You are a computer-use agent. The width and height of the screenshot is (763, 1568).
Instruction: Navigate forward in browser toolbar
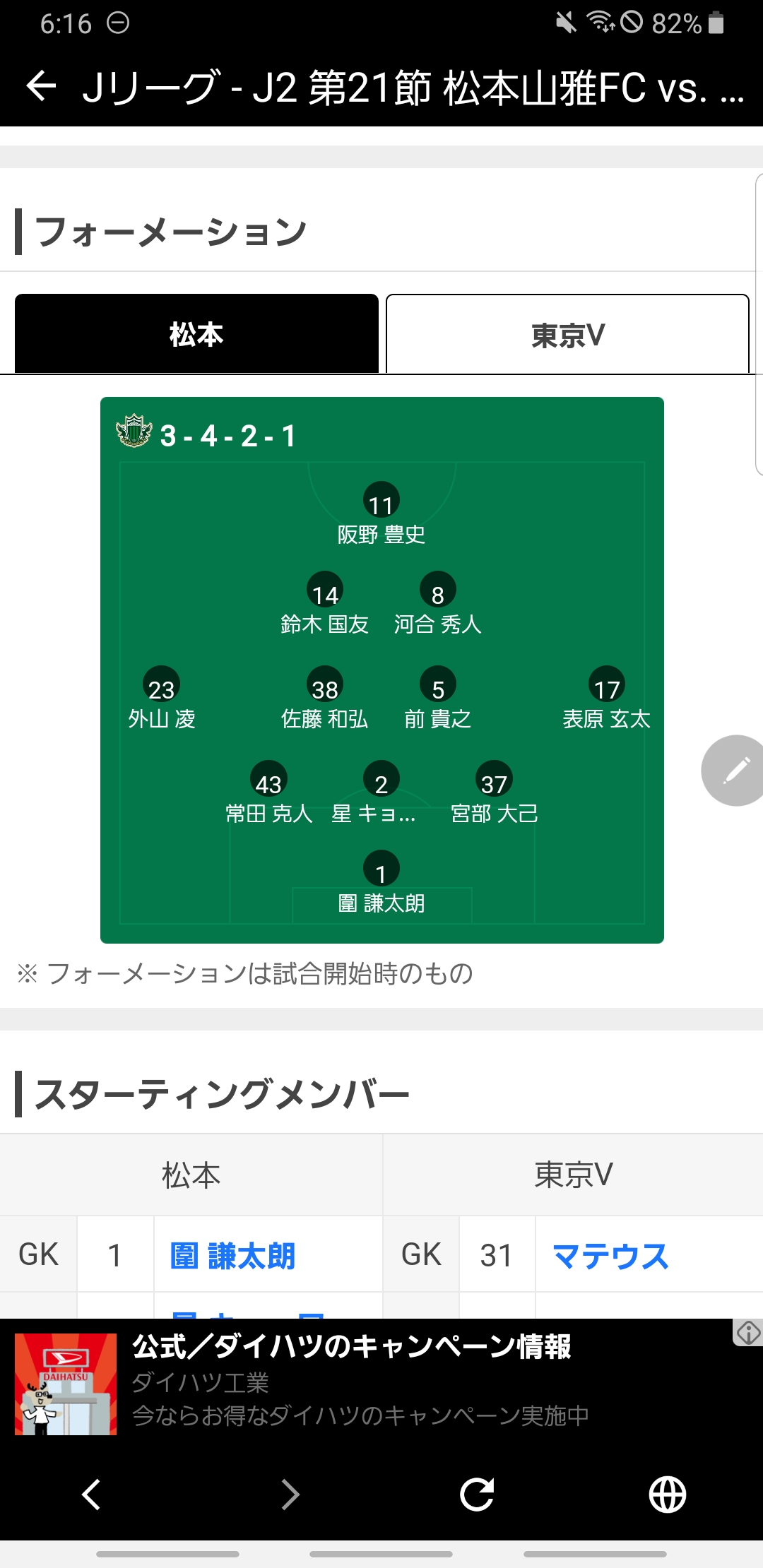[290, 1495]
